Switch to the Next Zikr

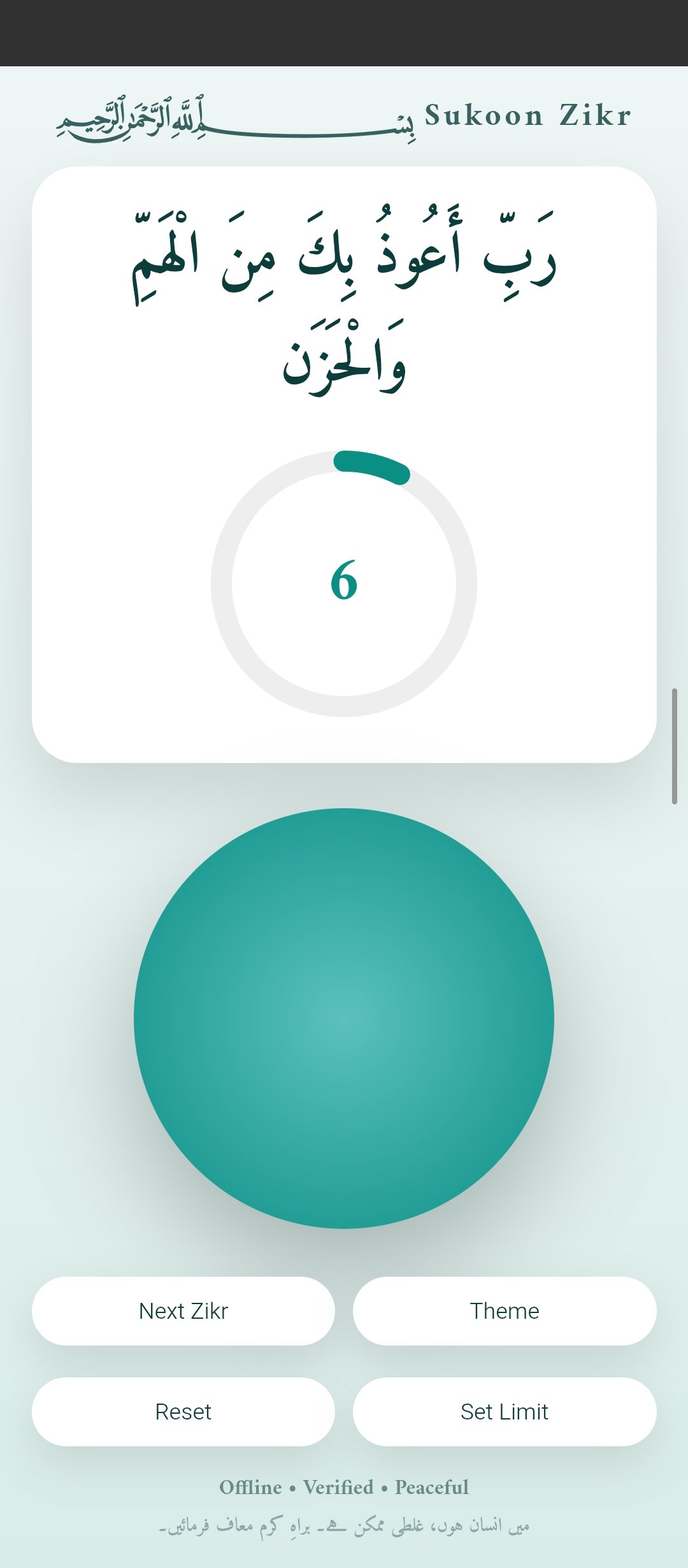pyautogui.click(x=183, y=1310)
